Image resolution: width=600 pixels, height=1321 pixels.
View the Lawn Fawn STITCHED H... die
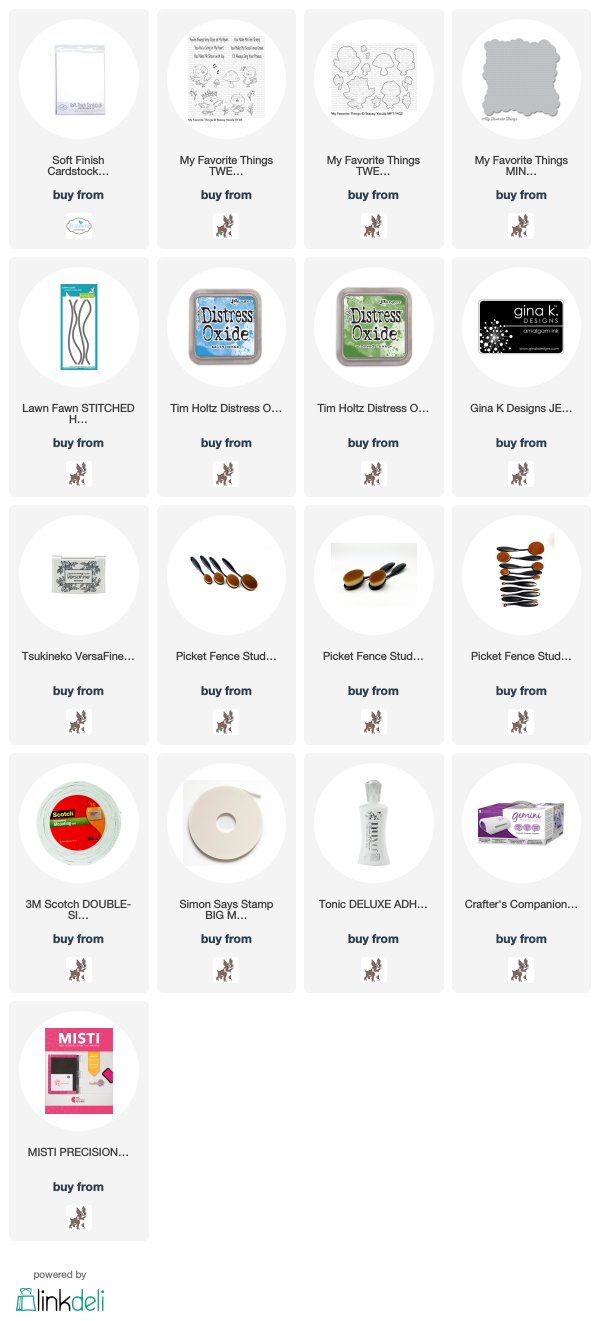79,377
